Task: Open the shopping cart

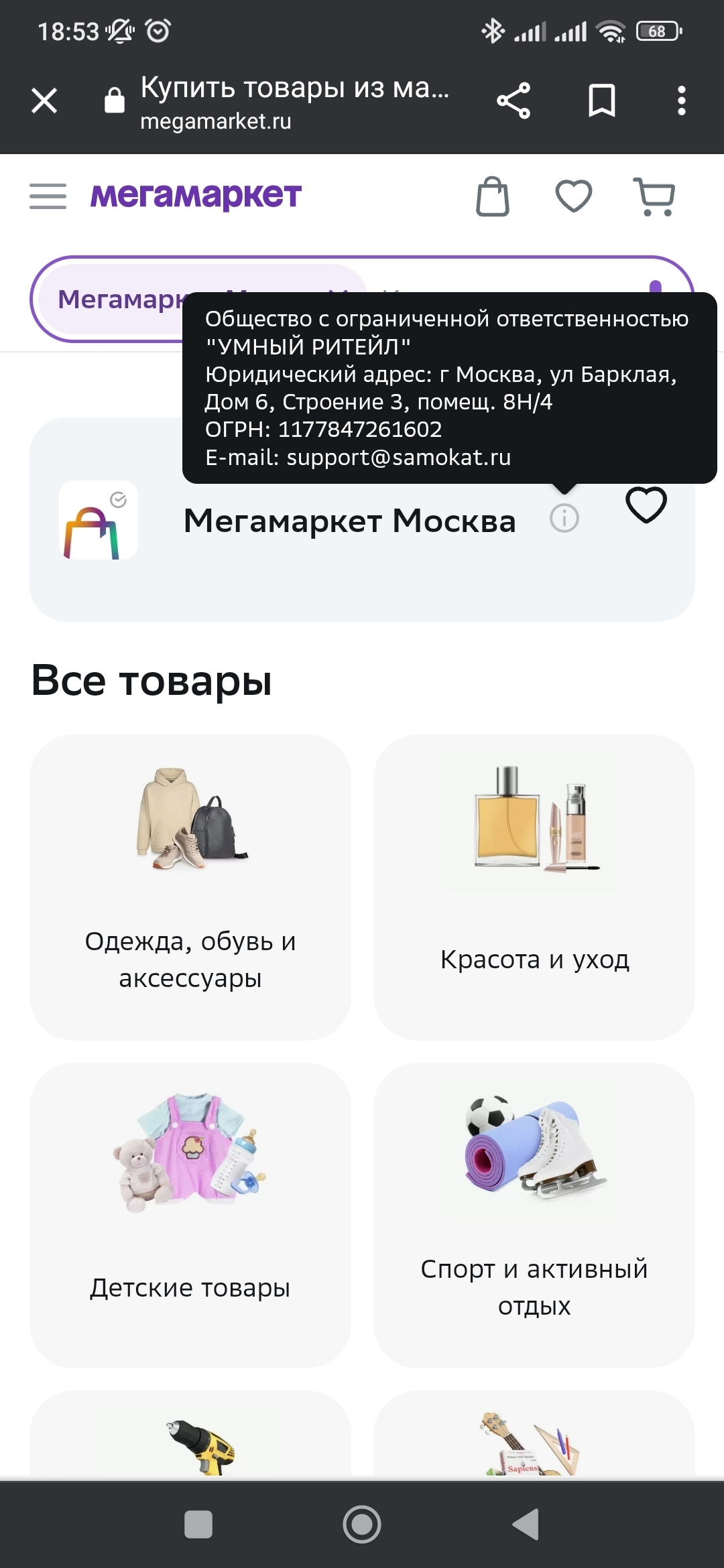Action: pos(654,196)
